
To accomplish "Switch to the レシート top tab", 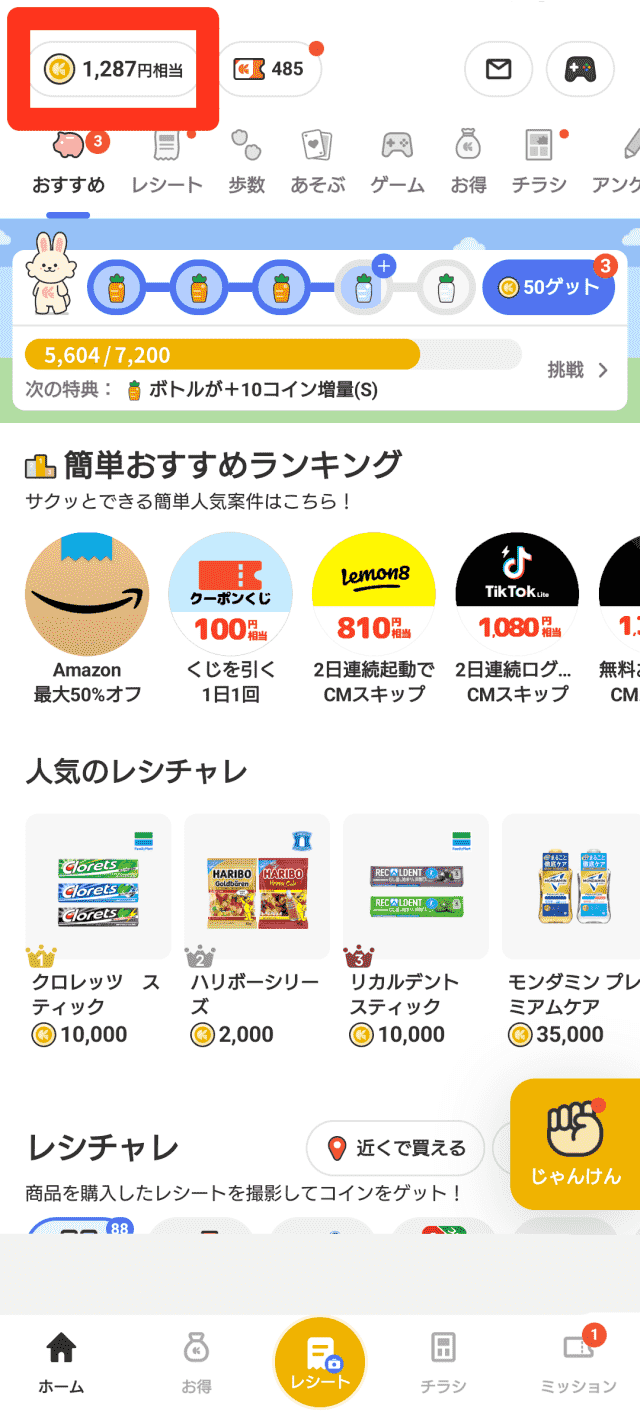I will click(x=167, y=164).
